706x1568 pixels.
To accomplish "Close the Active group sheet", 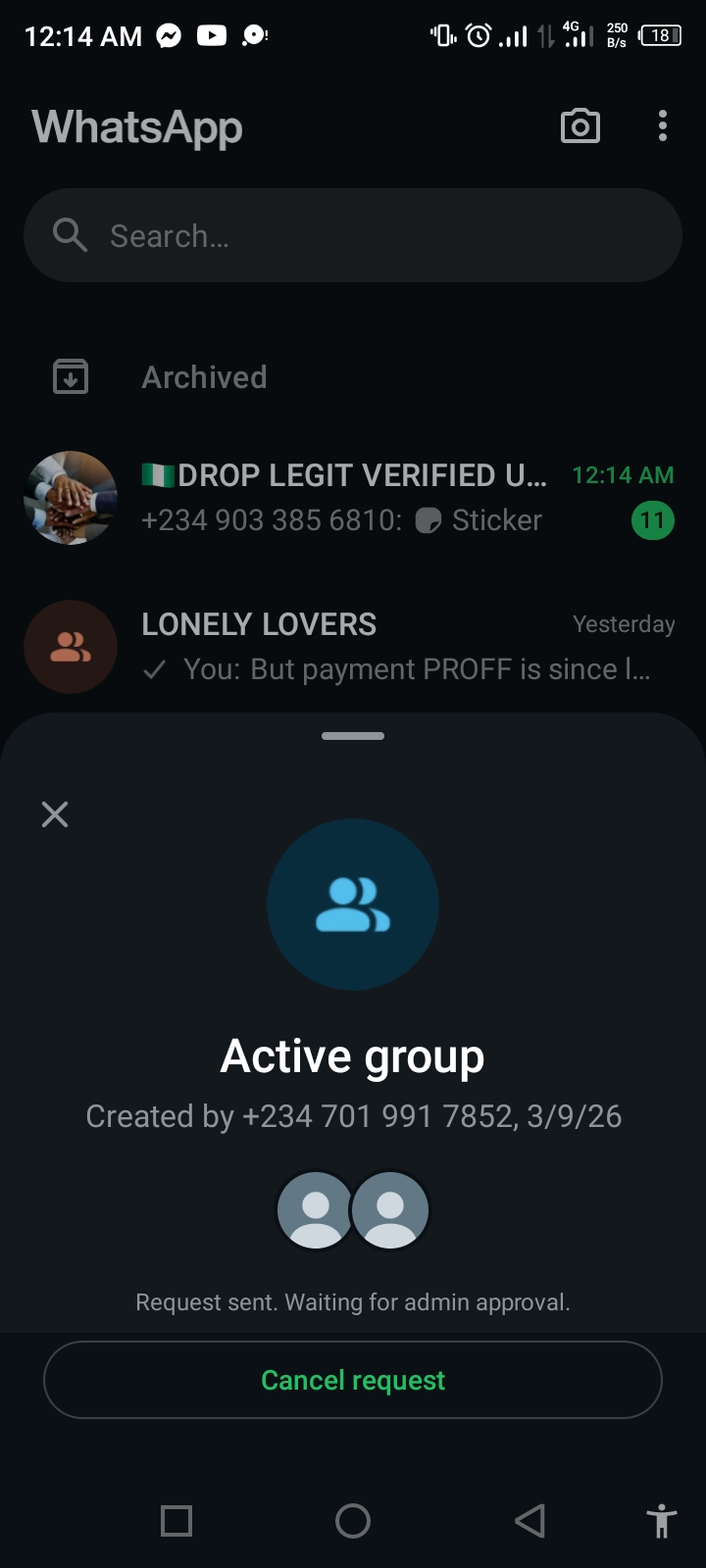I will [x=55, y=814].
